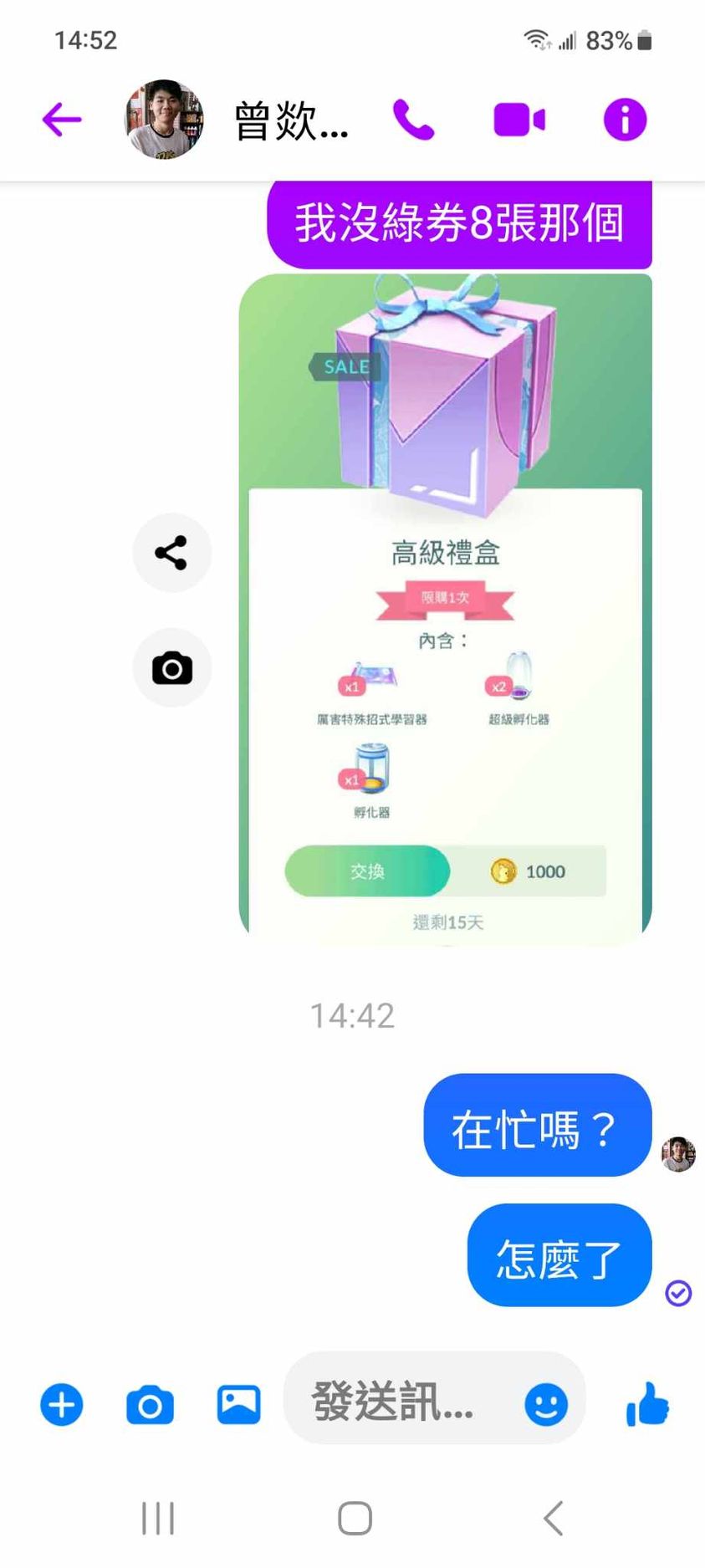The width and height of the screenshot is (705, 1568).
Task: Share the gift box image message
Action: click(x=171, y=553)
